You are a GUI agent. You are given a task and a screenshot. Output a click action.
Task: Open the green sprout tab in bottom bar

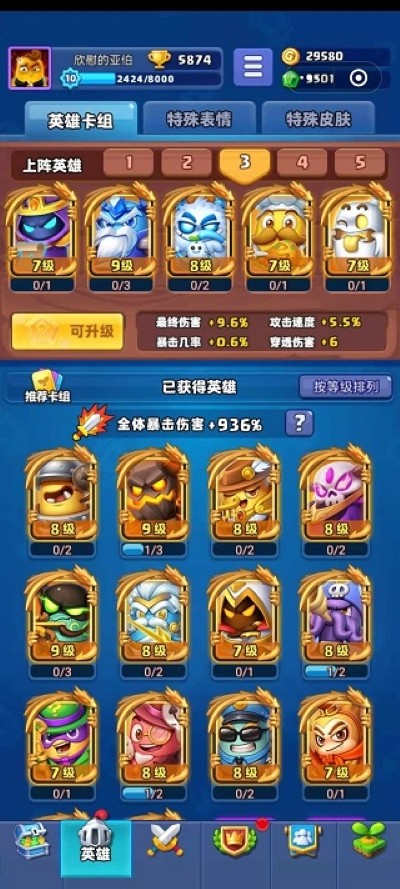coord(368,840)
